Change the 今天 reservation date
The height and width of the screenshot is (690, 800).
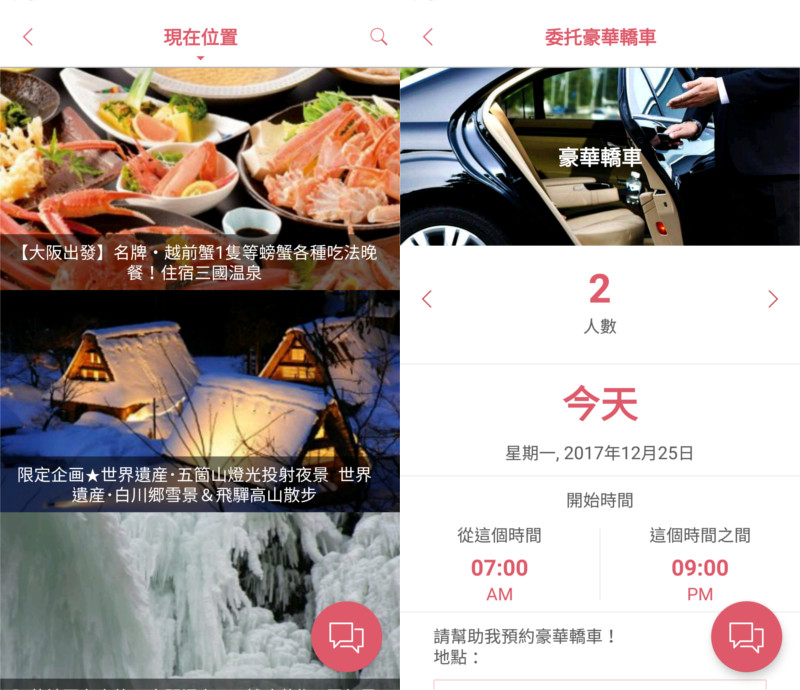point(600,420)
